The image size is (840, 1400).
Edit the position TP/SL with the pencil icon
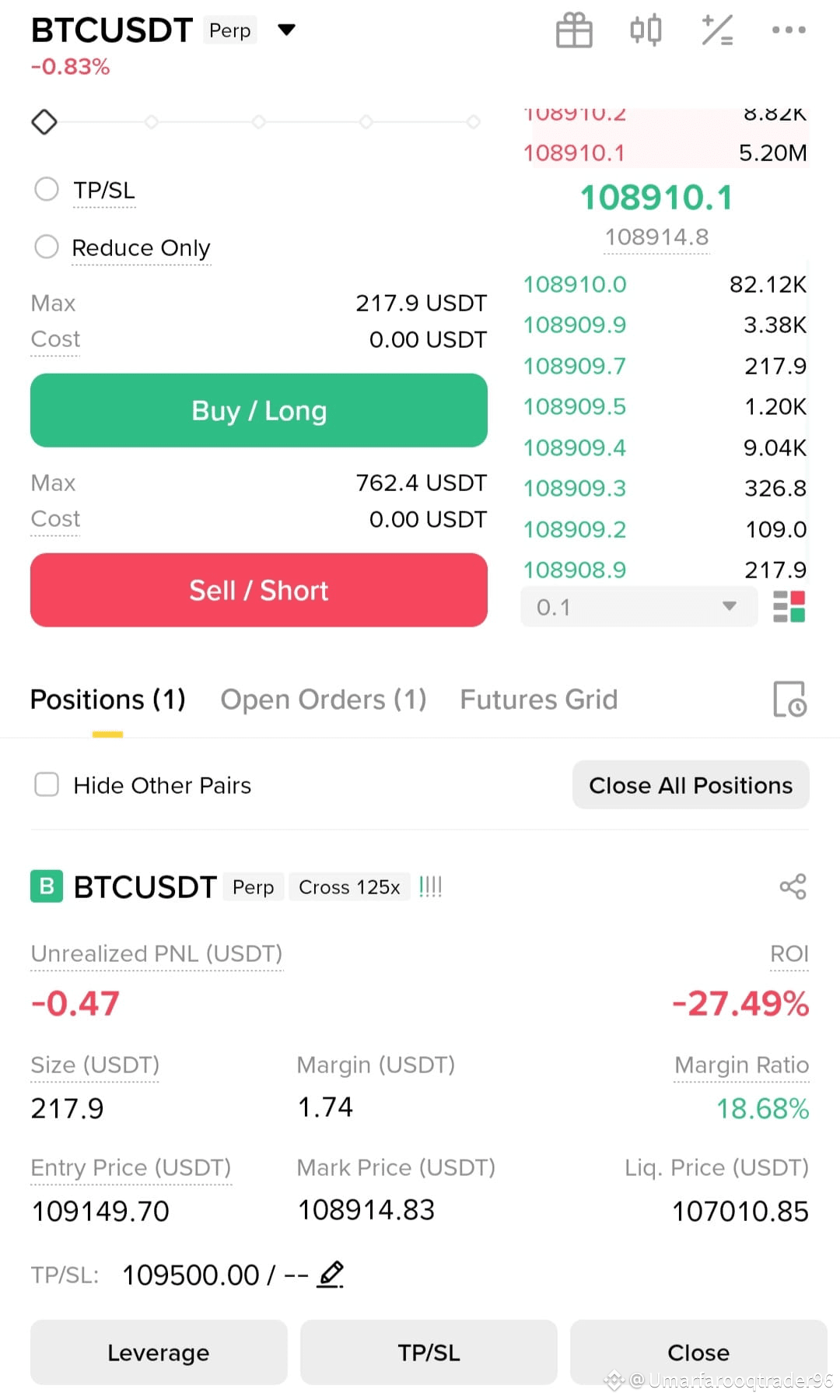tap(331, 1275)
